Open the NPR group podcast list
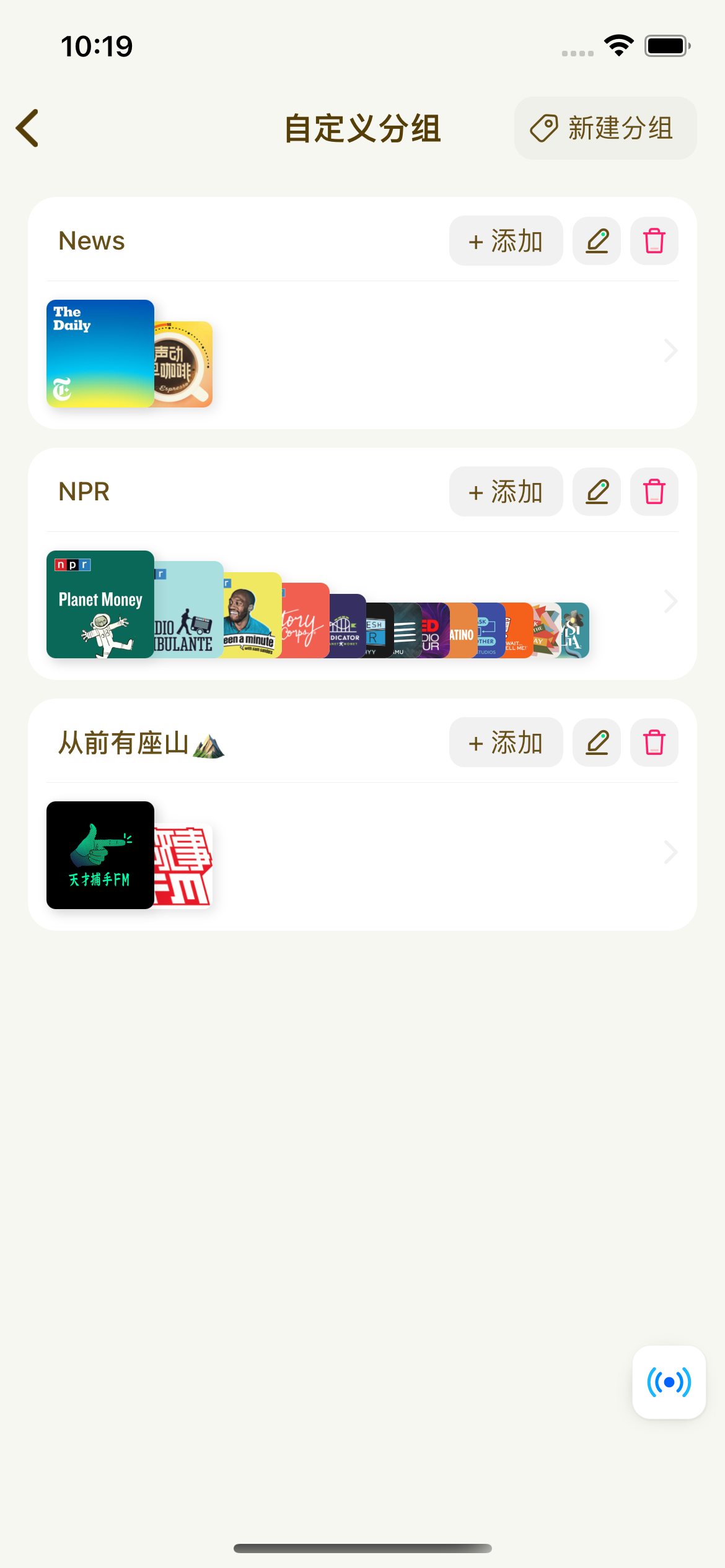This screenshot has height=1568, width=725. 670,602
